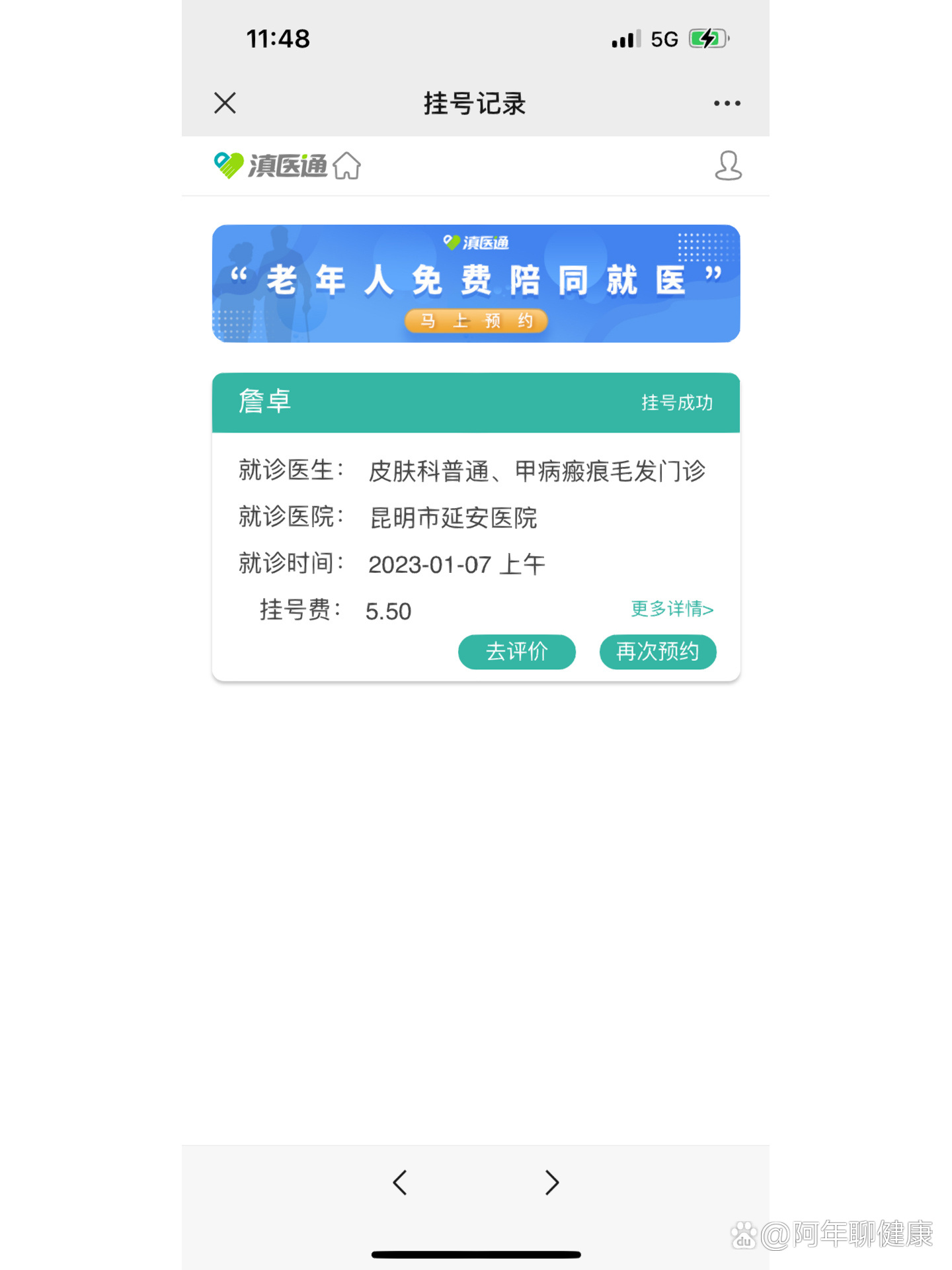
Task: View 更多详情 of the registration
Action: click(x=672, y=609)
